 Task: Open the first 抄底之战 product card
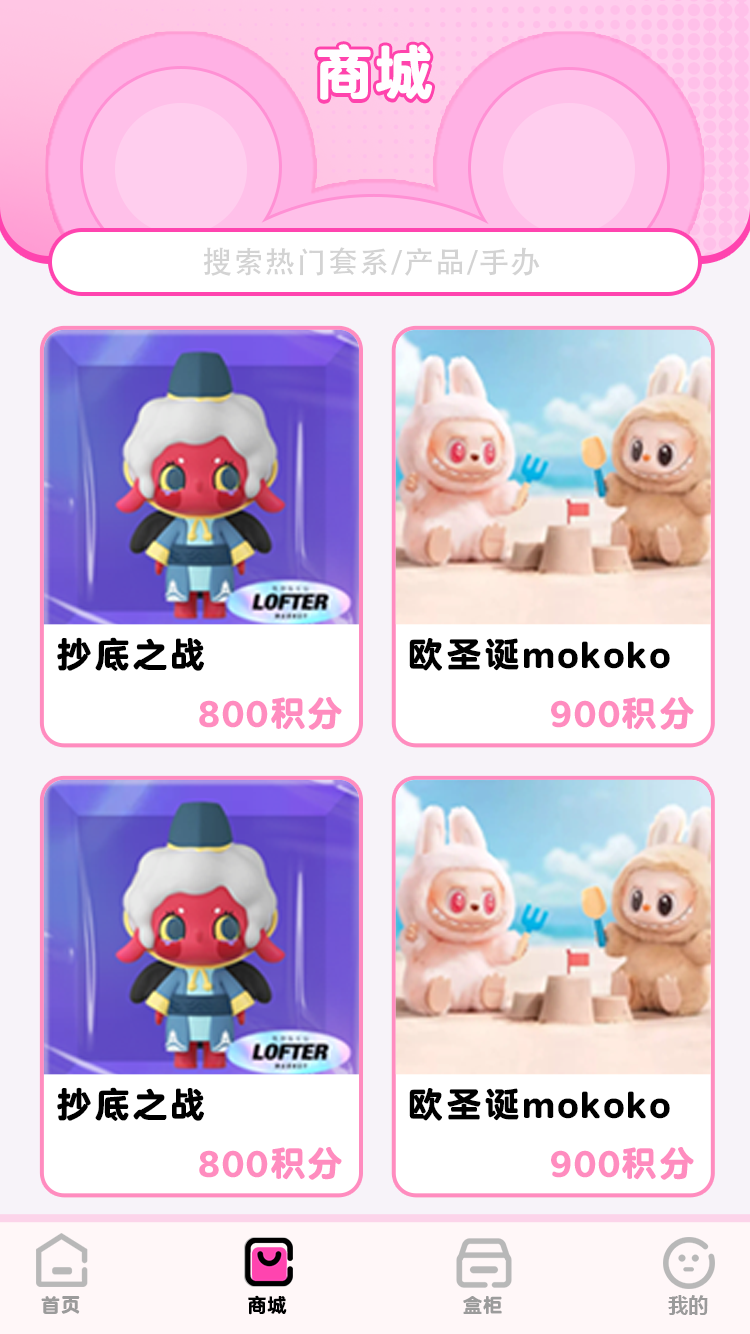coord(201,536)
